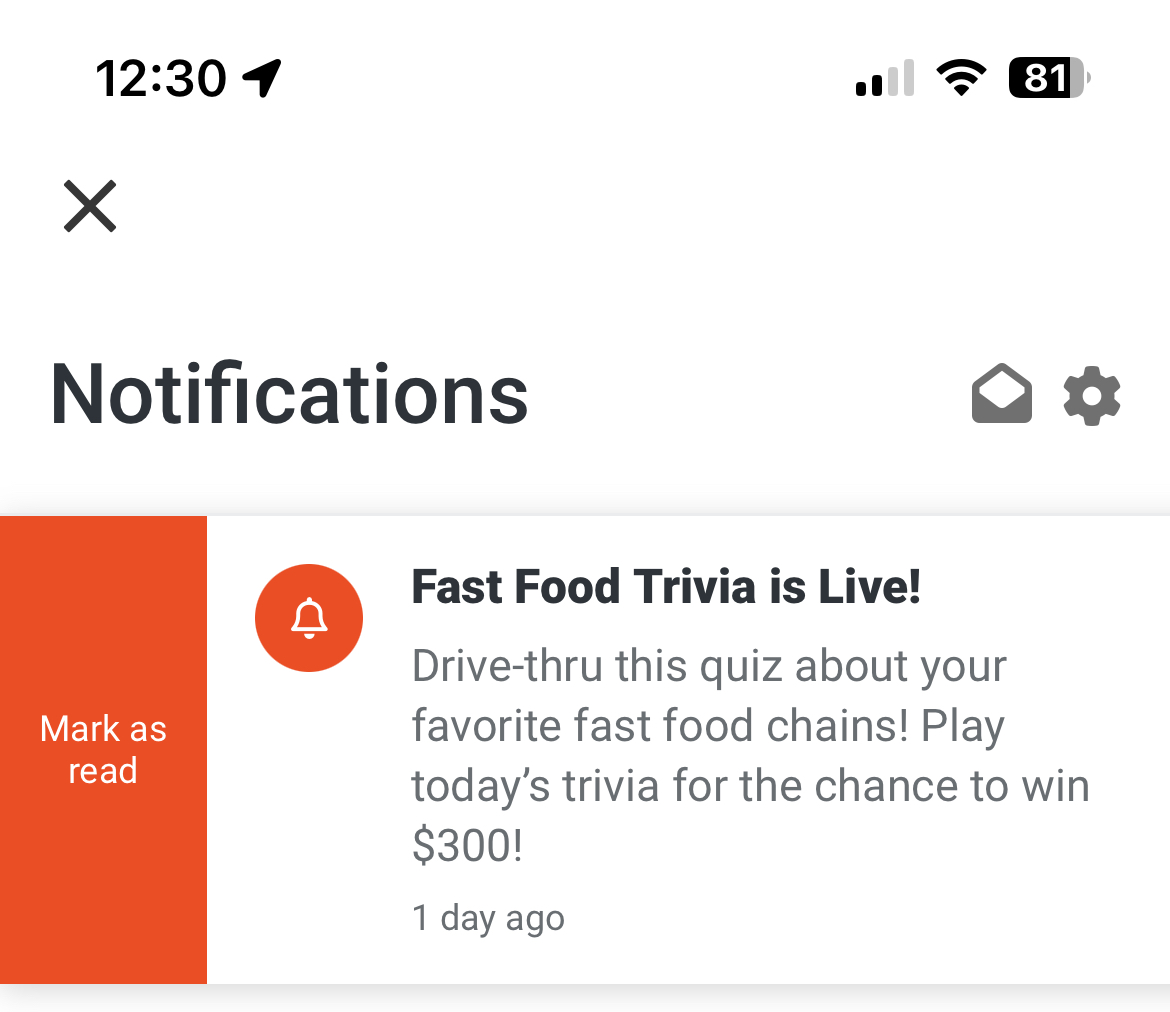Tap the Mark as read button

click(103, 750)
